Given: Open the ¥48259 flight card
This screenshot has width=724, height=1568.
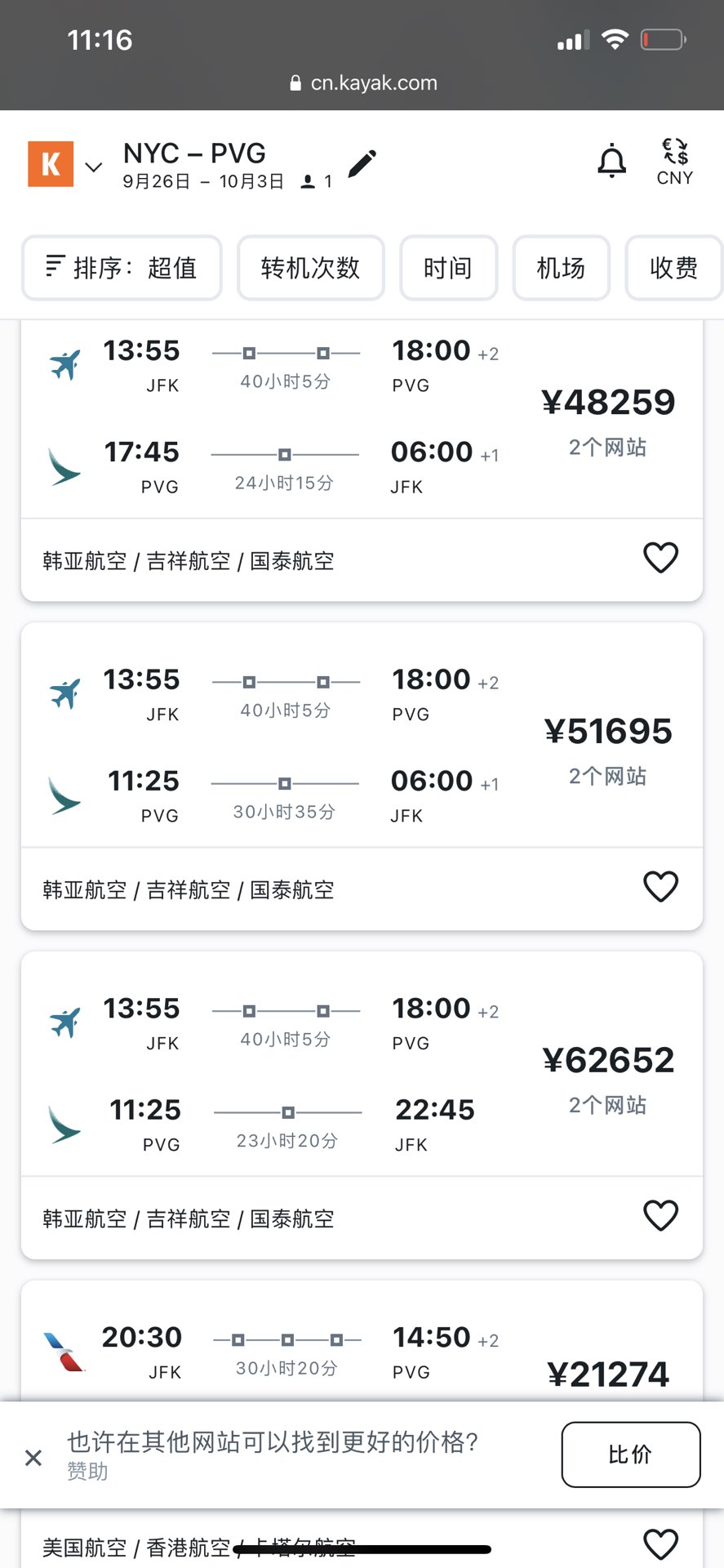Looking at the screenshot, I should click(362, 419).
